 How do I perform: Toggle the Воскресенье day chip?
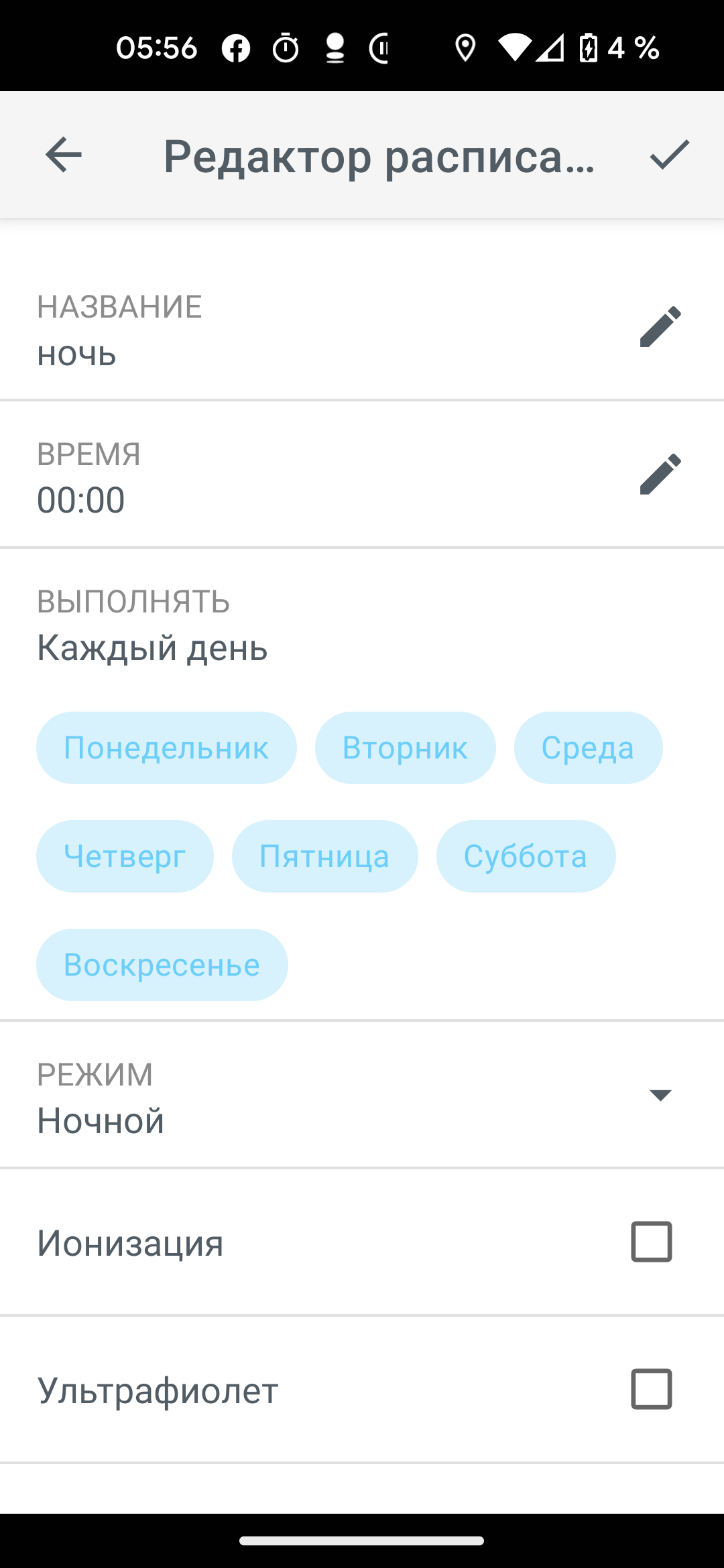pos(162,965)
